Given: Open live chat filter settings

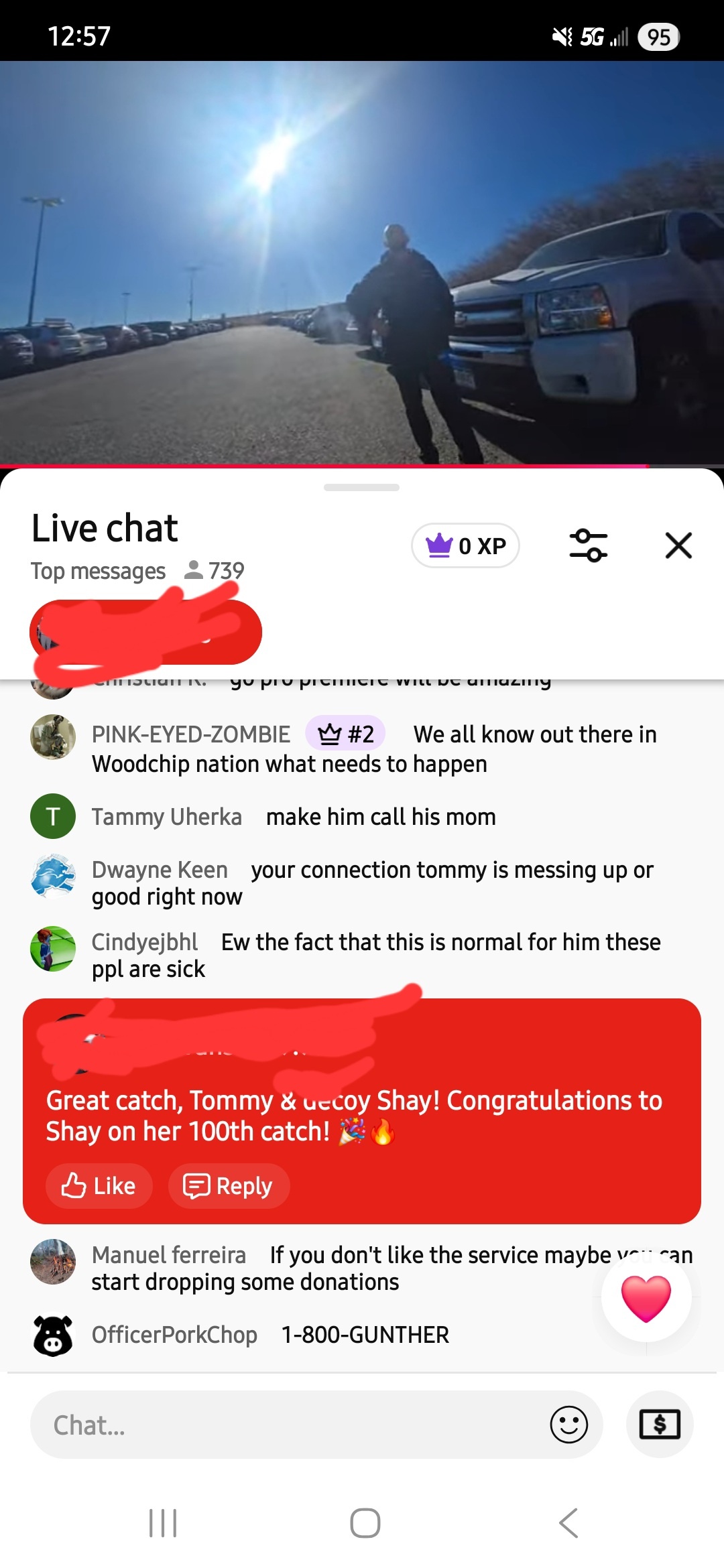Looking at the screenshot, I should 588,545.
